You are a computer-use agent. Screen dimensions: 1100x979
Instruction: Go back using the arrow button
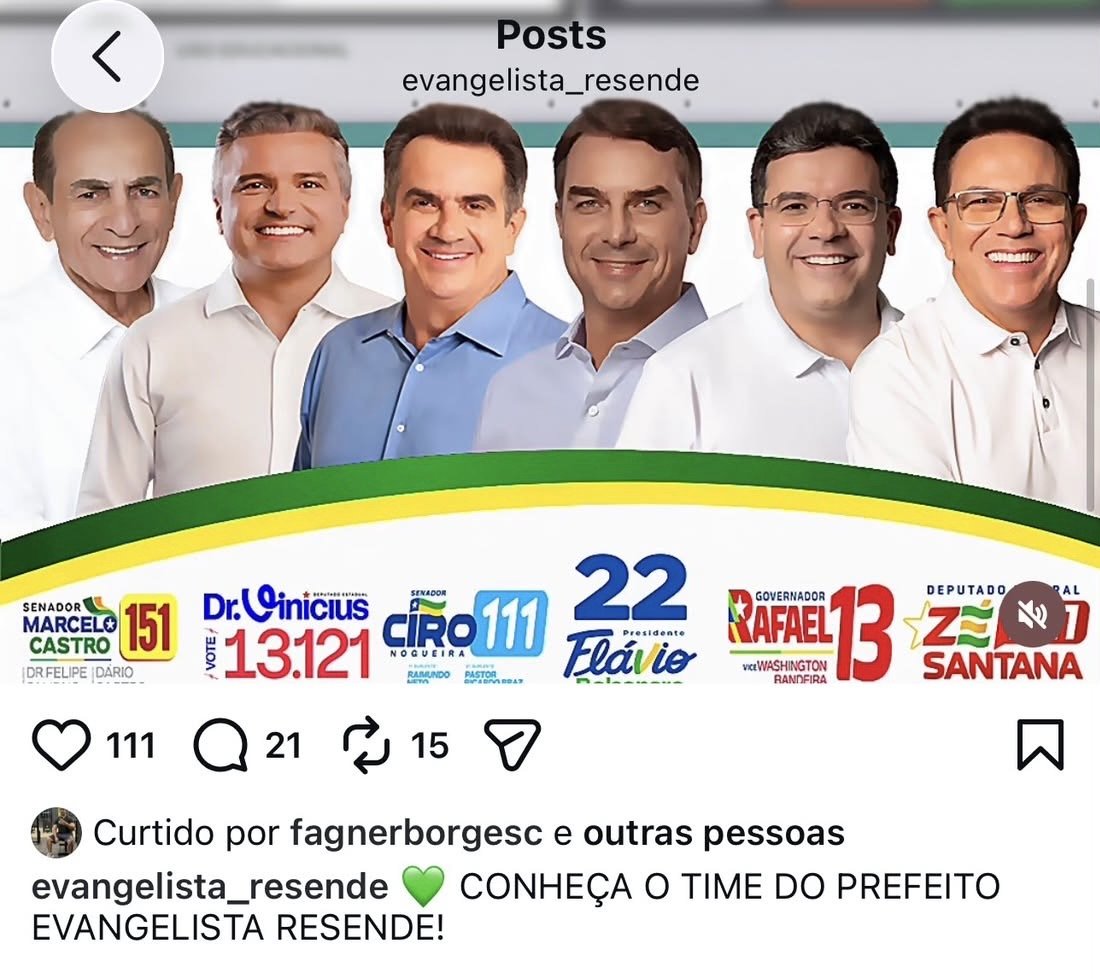coord(107,56)
